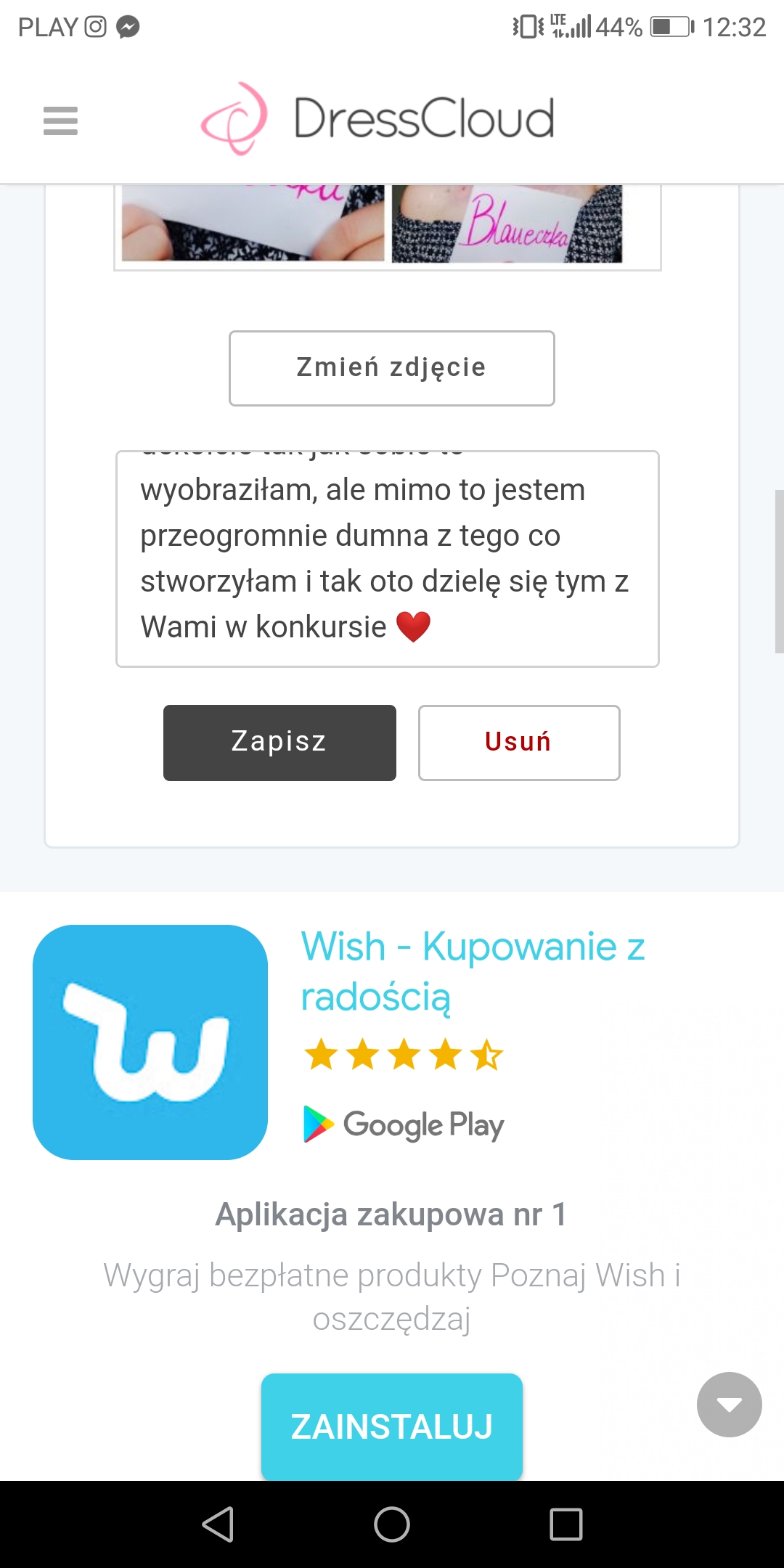Click the Zapisz save button
The height and width of the screenshot is (1568, 784).
(x=279, y=742)
